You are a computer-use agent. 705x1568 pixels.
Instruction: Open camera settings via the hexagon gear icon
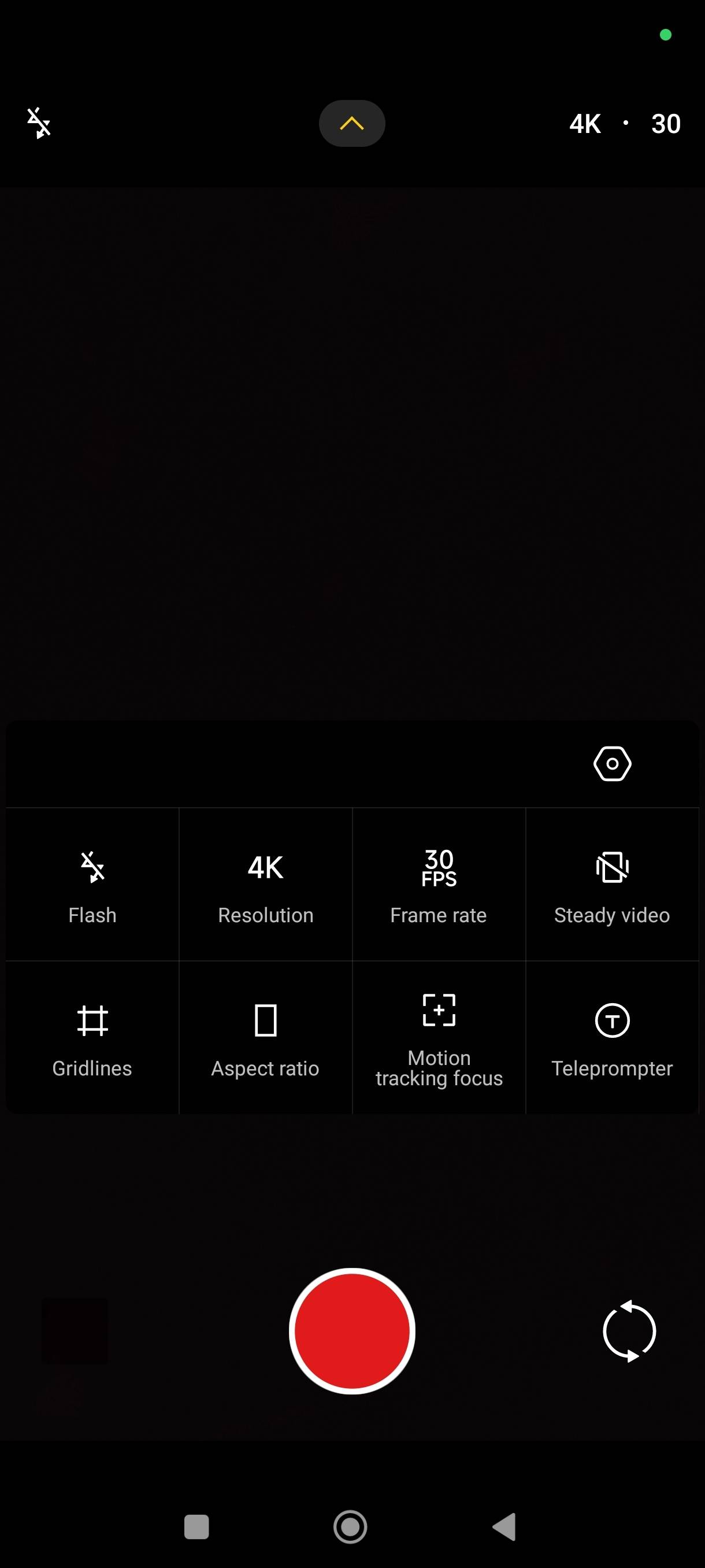point(612,763)
